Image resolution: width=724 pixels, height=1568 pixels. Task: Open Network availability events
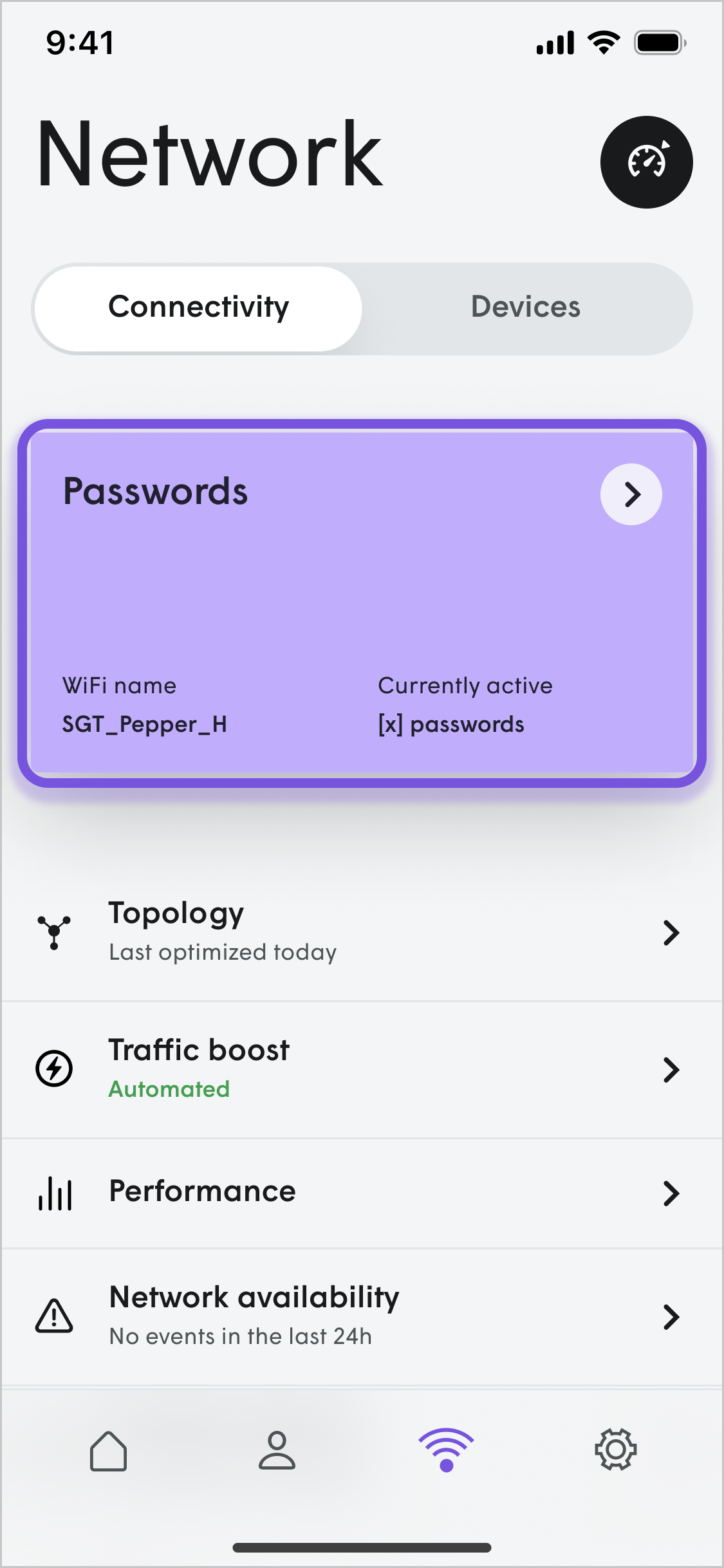(x=360, y=1316)
